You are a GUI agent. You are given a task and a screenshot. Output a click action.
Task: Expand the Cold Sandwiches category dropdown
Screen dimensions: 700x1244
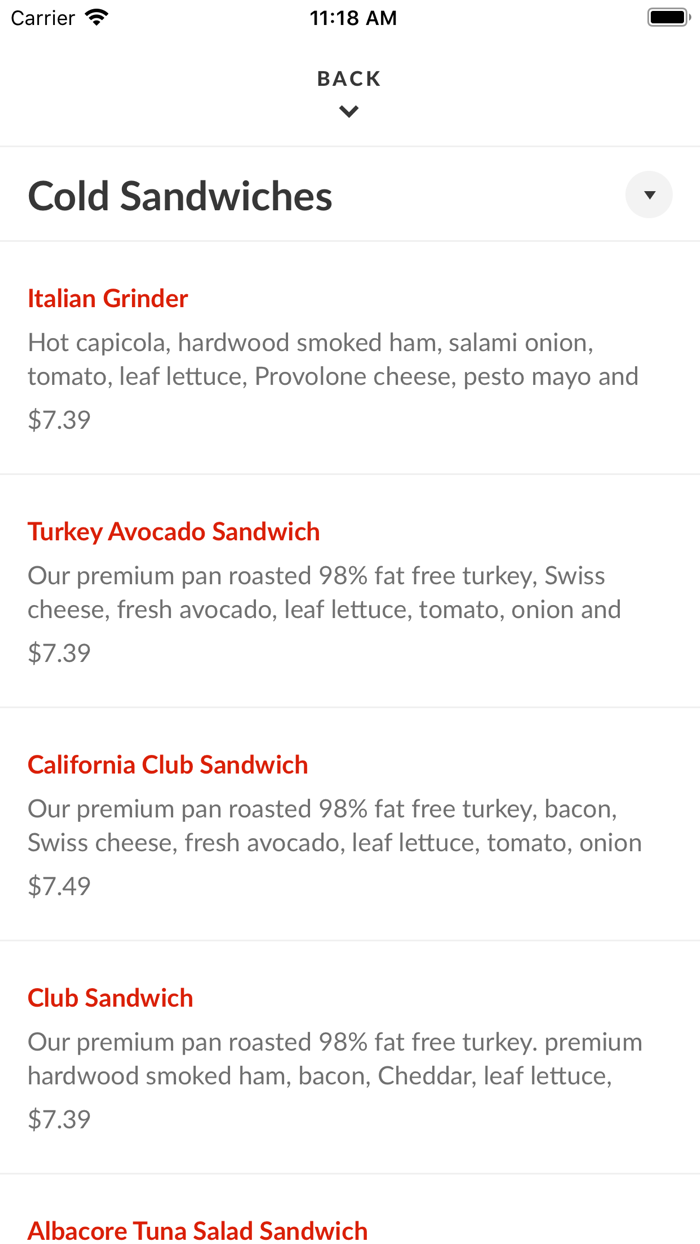649,195
